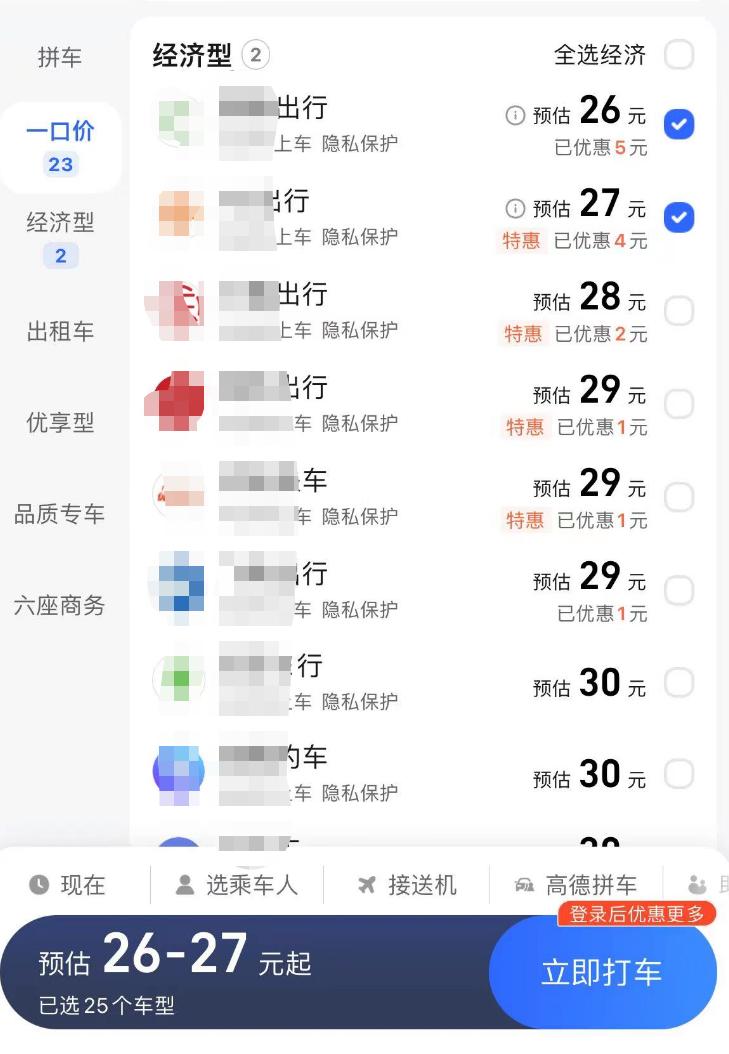Open the 现在 departure time selector
Screen dimensions: 729x1054
click(70, 885)
